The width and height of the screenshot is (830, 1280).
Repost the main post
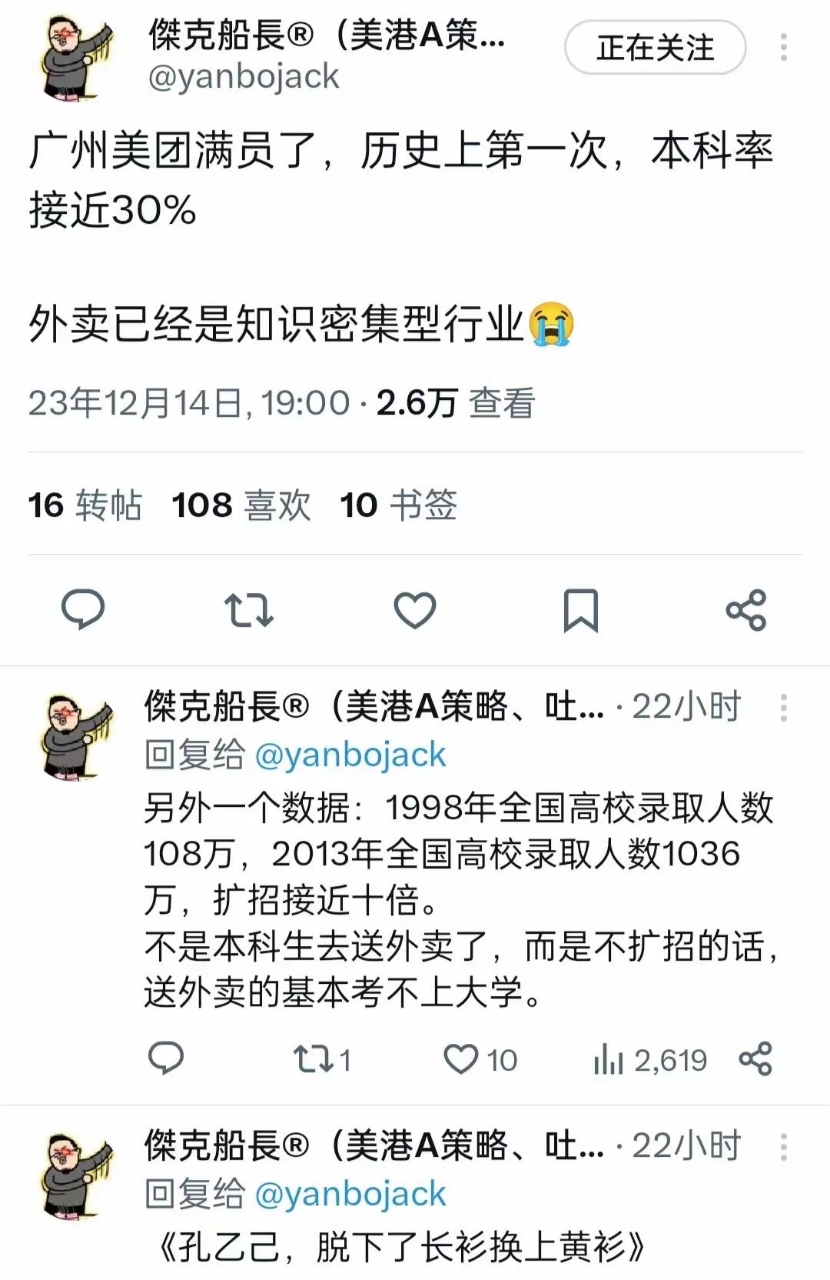(248, 609)
